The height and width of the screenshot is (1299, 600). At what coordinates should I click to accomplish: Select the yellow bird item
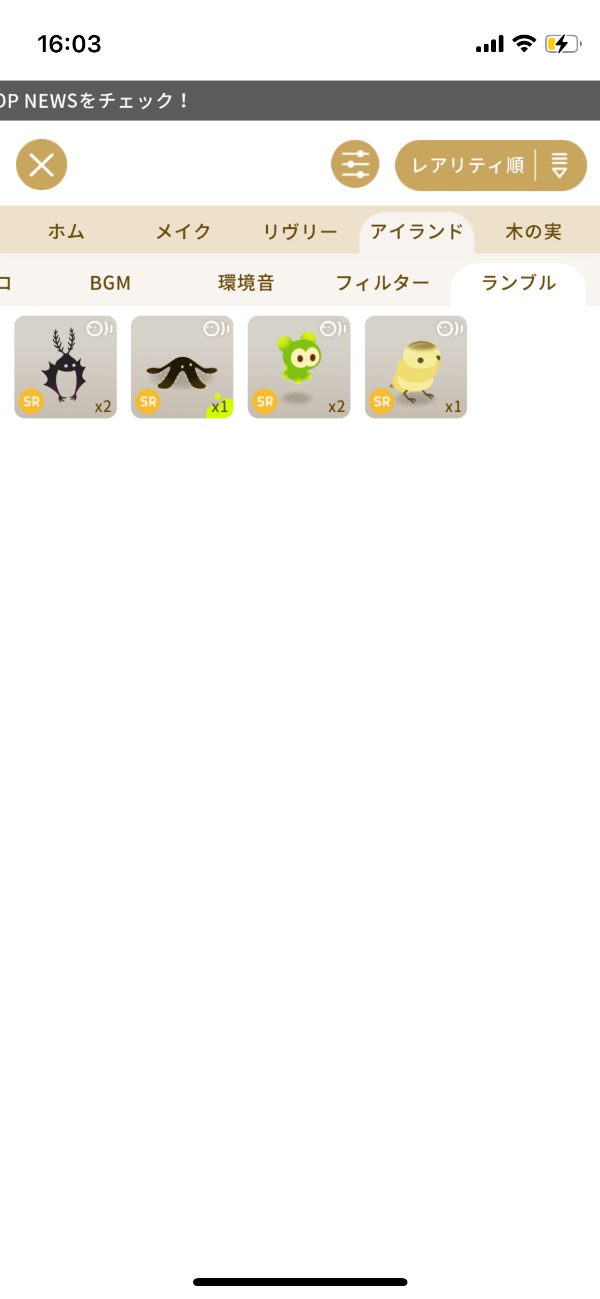(416, 367)
